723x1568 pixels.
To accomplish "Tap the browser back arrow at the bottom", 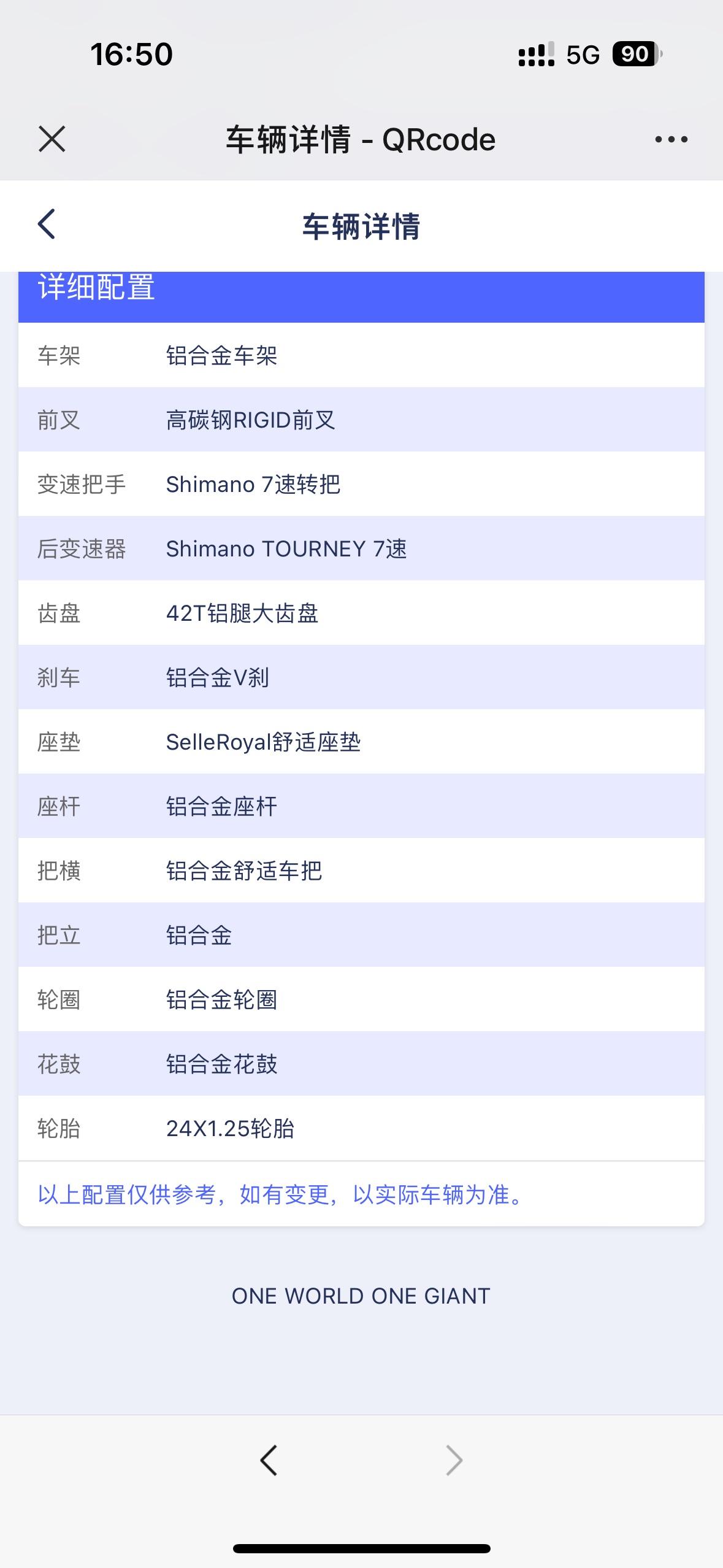I will 269,1460.
